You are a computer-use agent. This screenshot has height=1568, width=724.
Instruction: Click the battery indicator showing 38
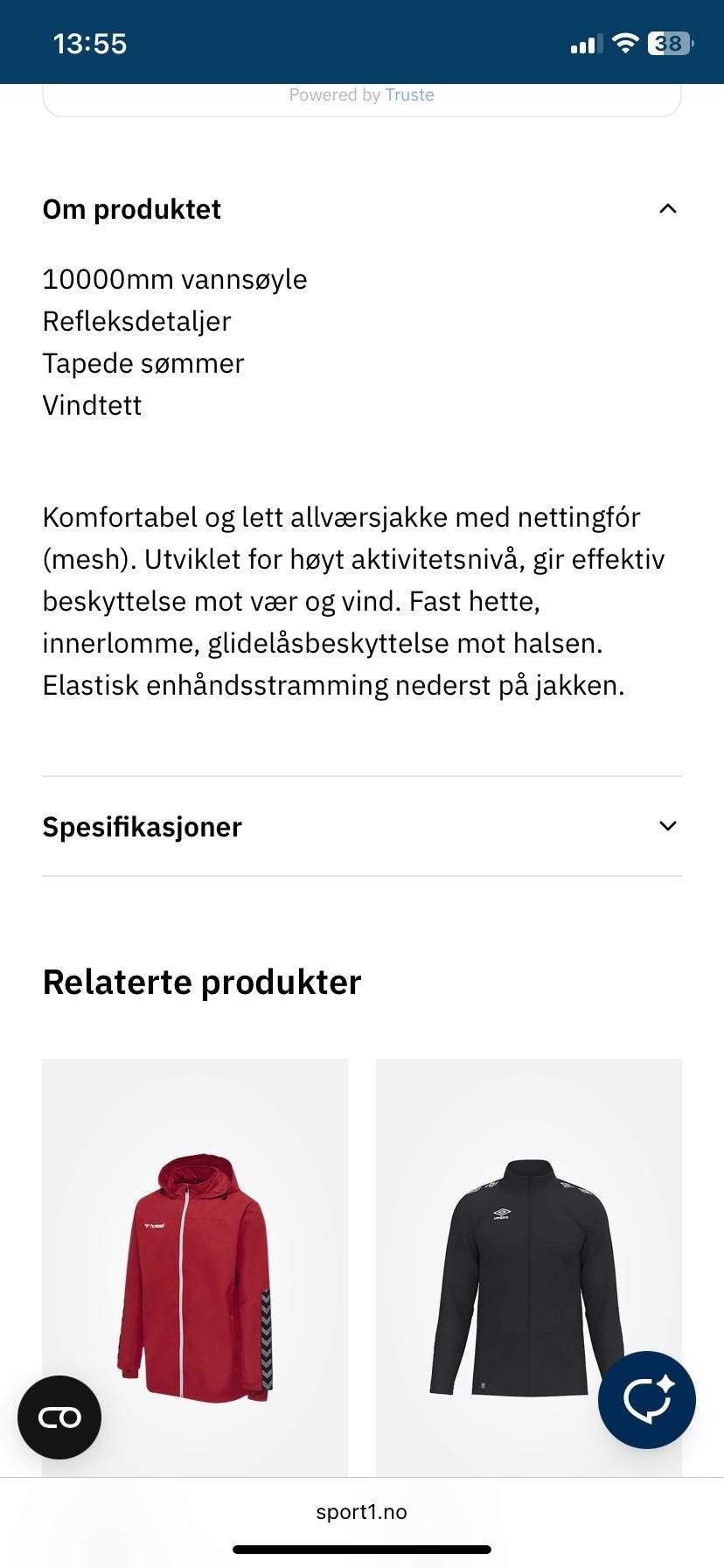pos(670,42)
